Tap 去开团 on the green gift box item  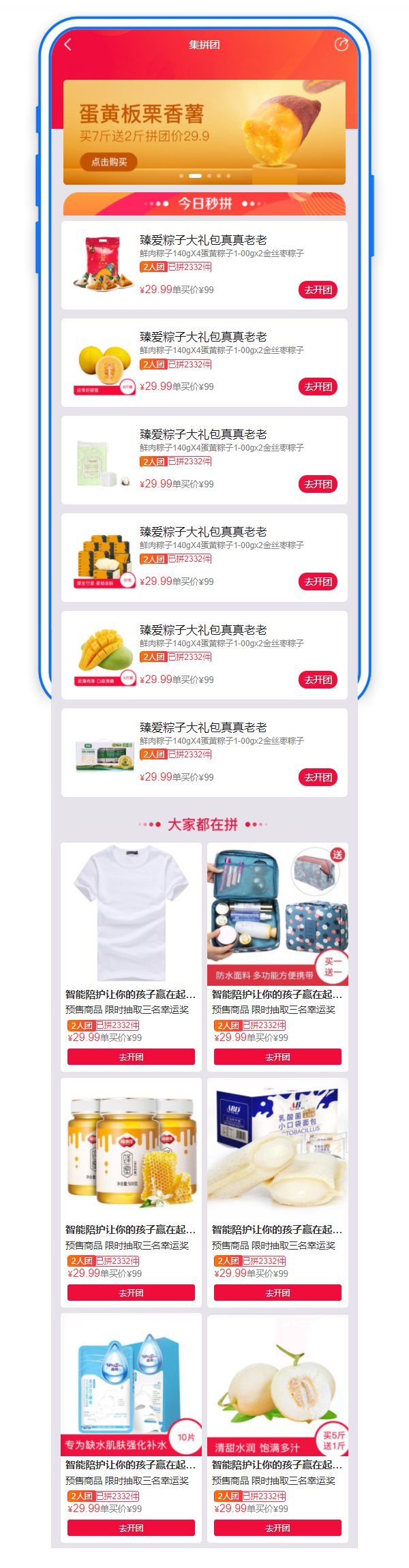click(318, 777)
